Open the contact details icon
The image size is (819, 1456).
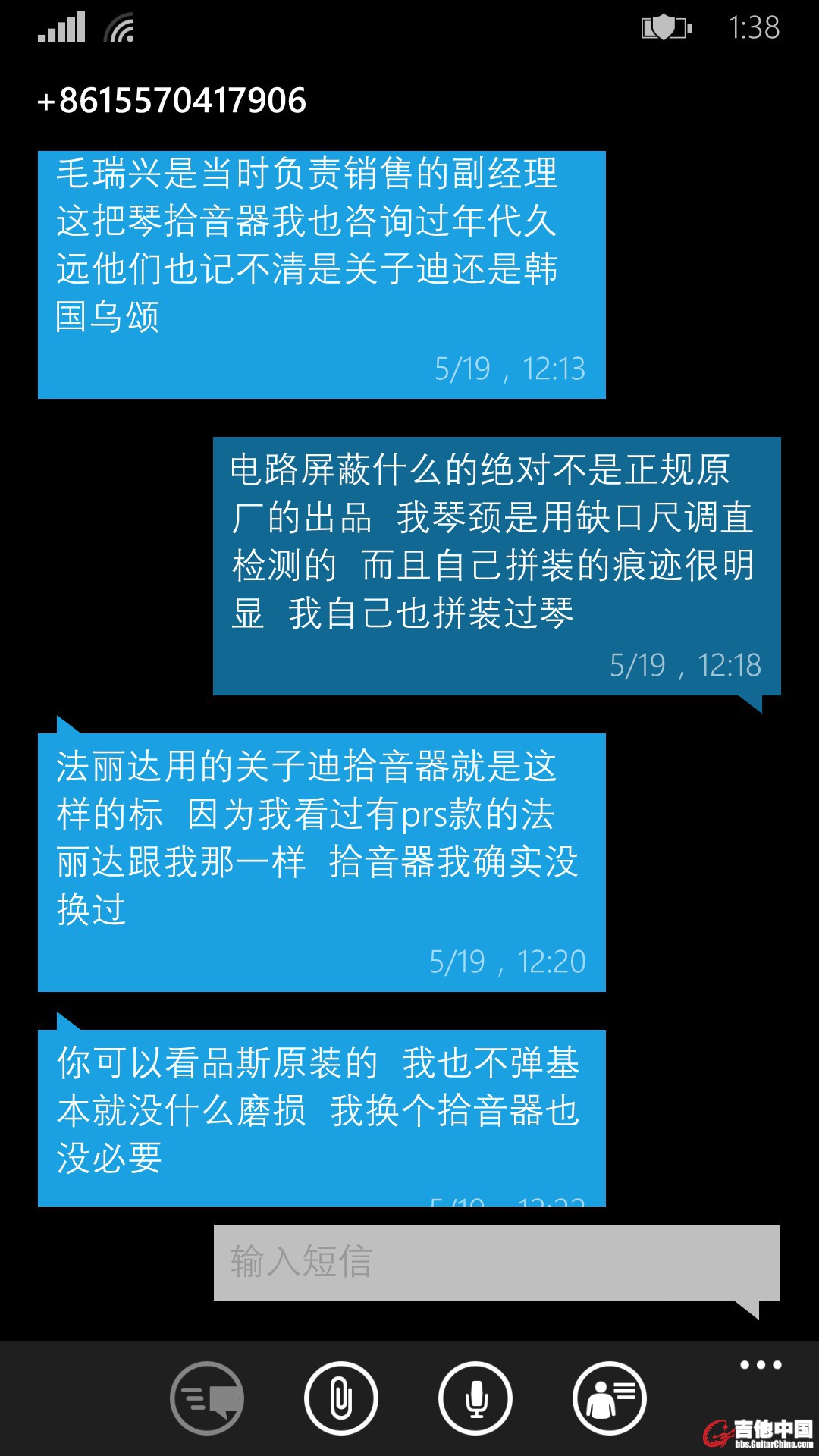click(x=610, y=1398)
